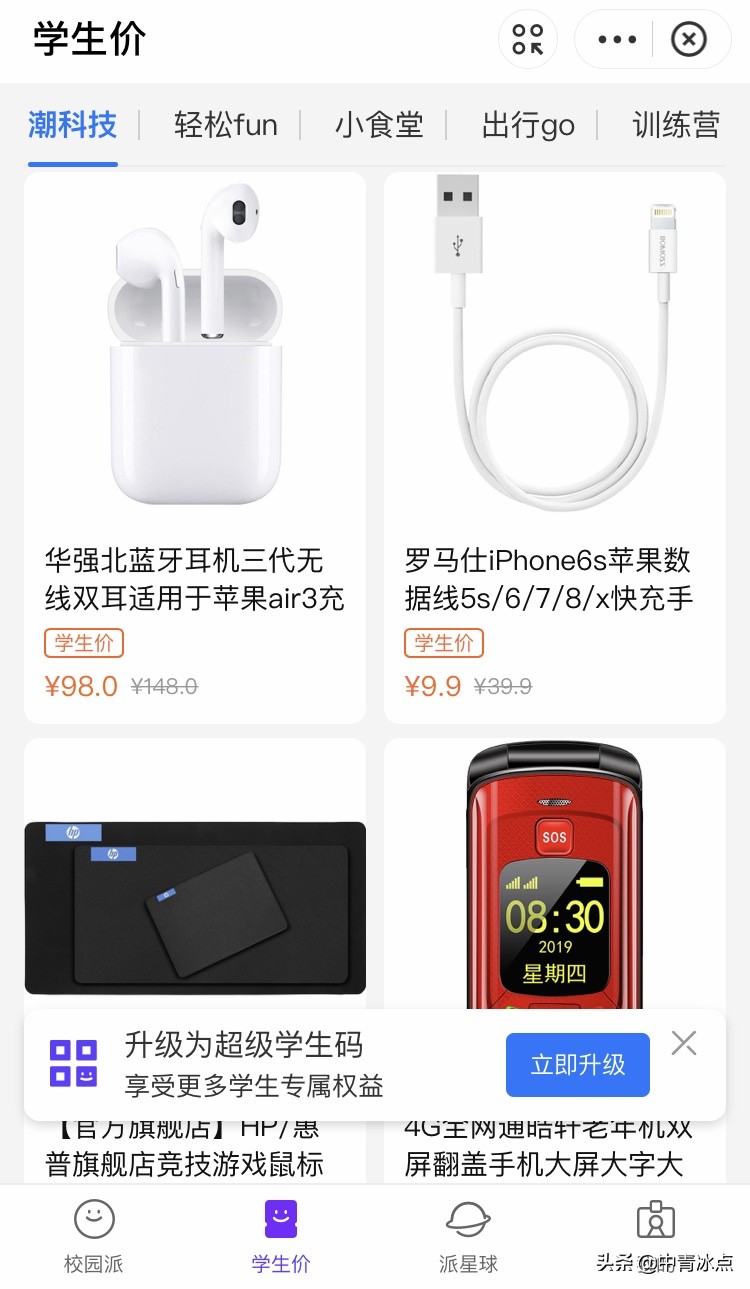Tap the 立即升级 upgrade button
Screen dimensions: 750x1289
tap(578, 1064)
